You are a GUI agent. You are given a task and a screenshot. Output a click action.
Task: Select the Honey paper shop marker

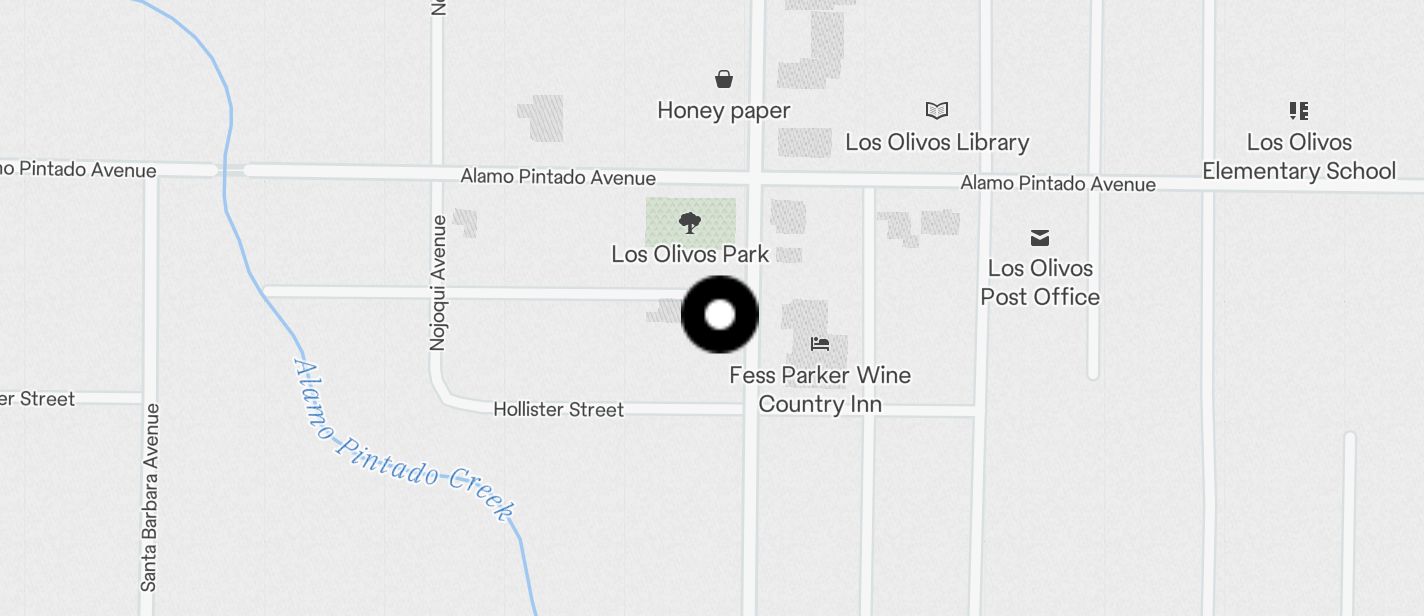pos(723,79)
